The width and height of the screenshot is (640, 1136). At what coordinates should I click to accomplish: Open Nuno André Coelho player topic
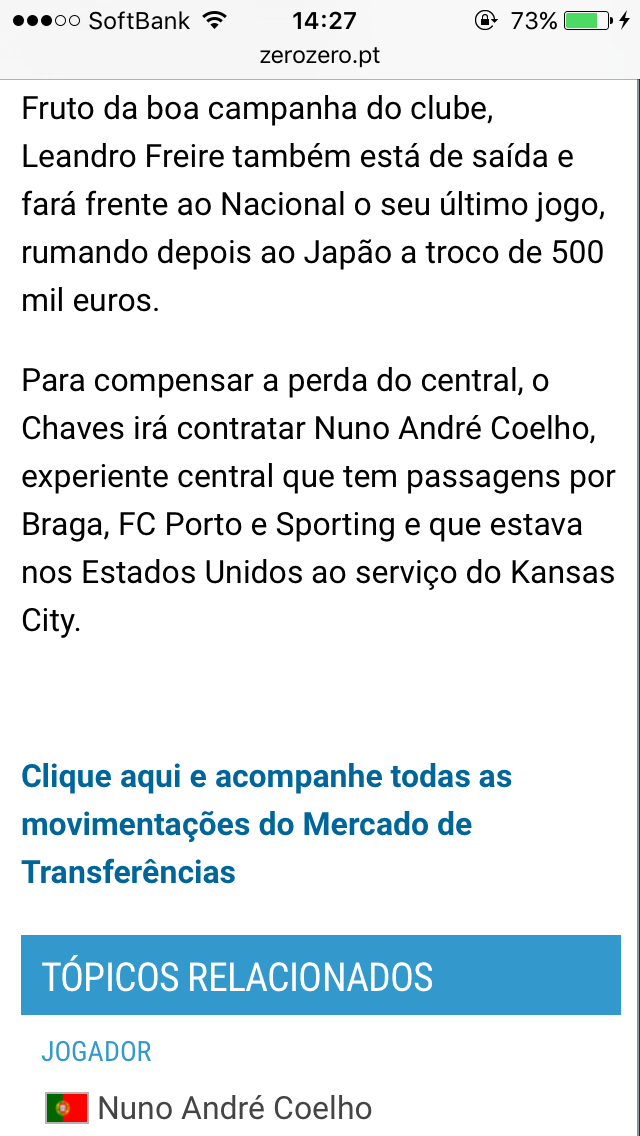pyautogui.click(x=234, y=1108)
